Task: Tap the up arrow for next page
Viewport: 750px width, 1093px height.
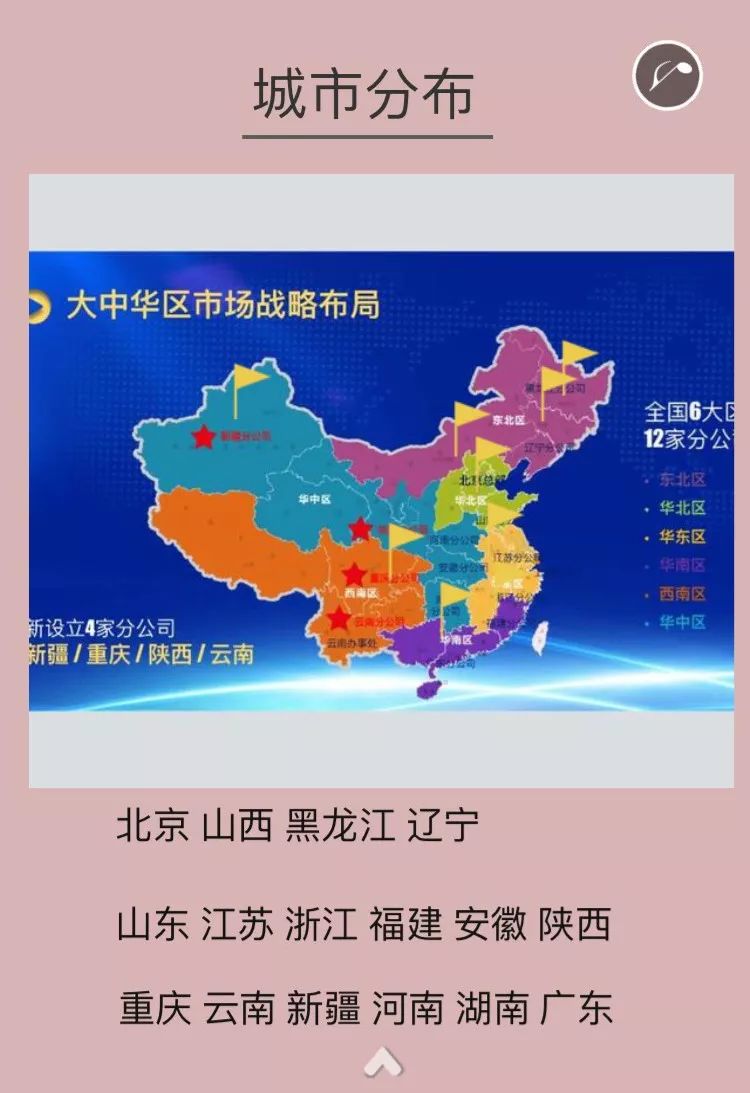Action: point(383,1061)
